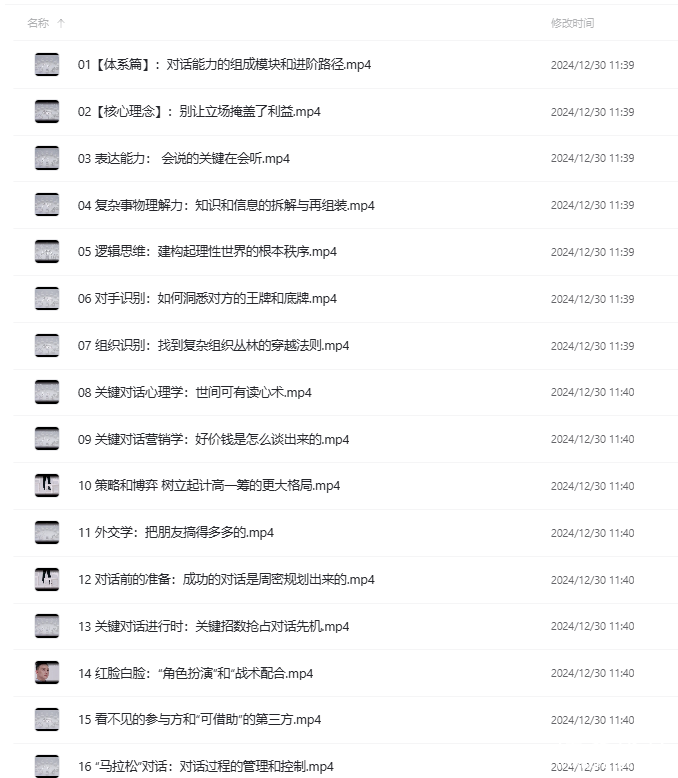Viewport: 678px width, 778px height.
Task: Open 09 关键对话营销学 video file
Action: click(213, 440)
